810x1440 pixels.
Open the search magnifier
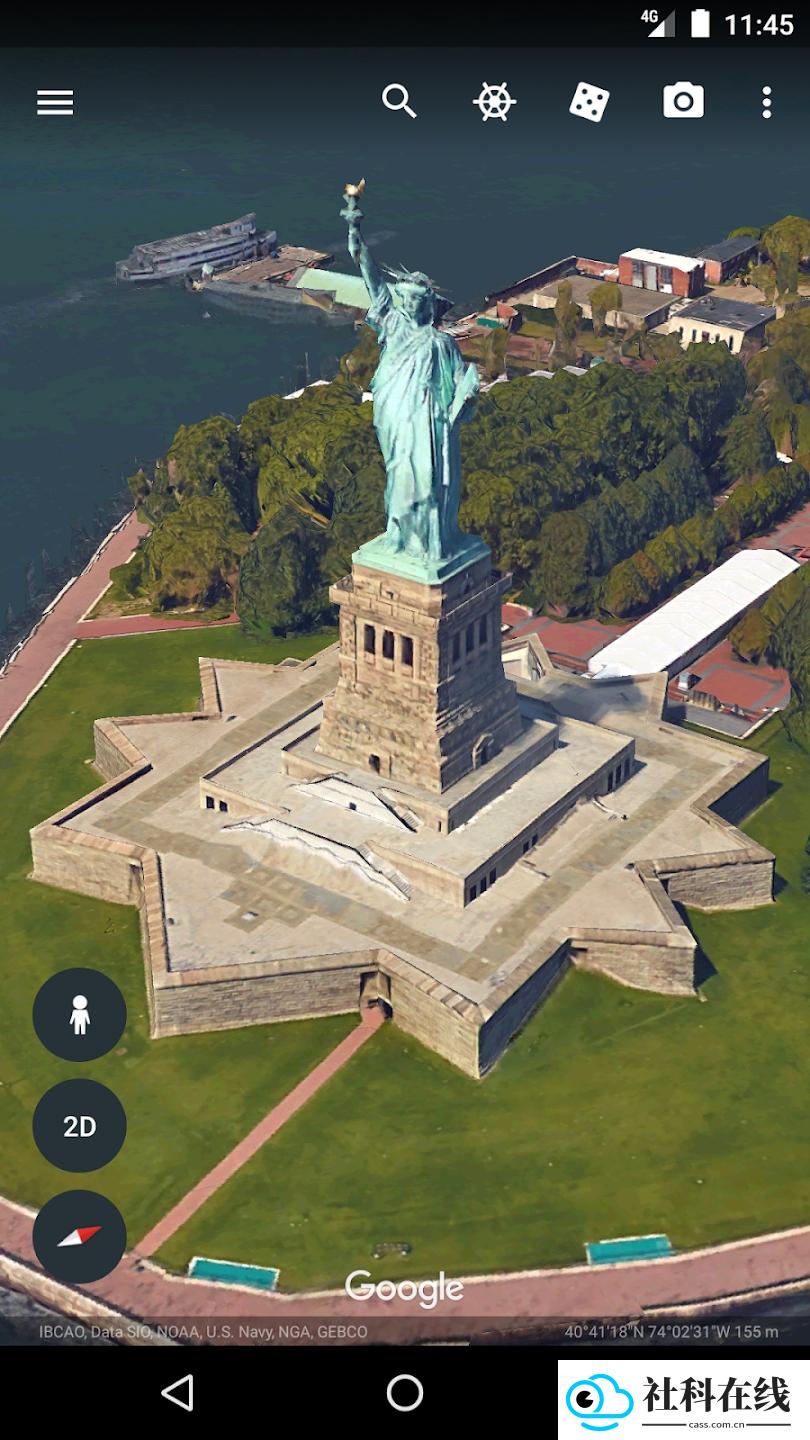tap(399, 101)
